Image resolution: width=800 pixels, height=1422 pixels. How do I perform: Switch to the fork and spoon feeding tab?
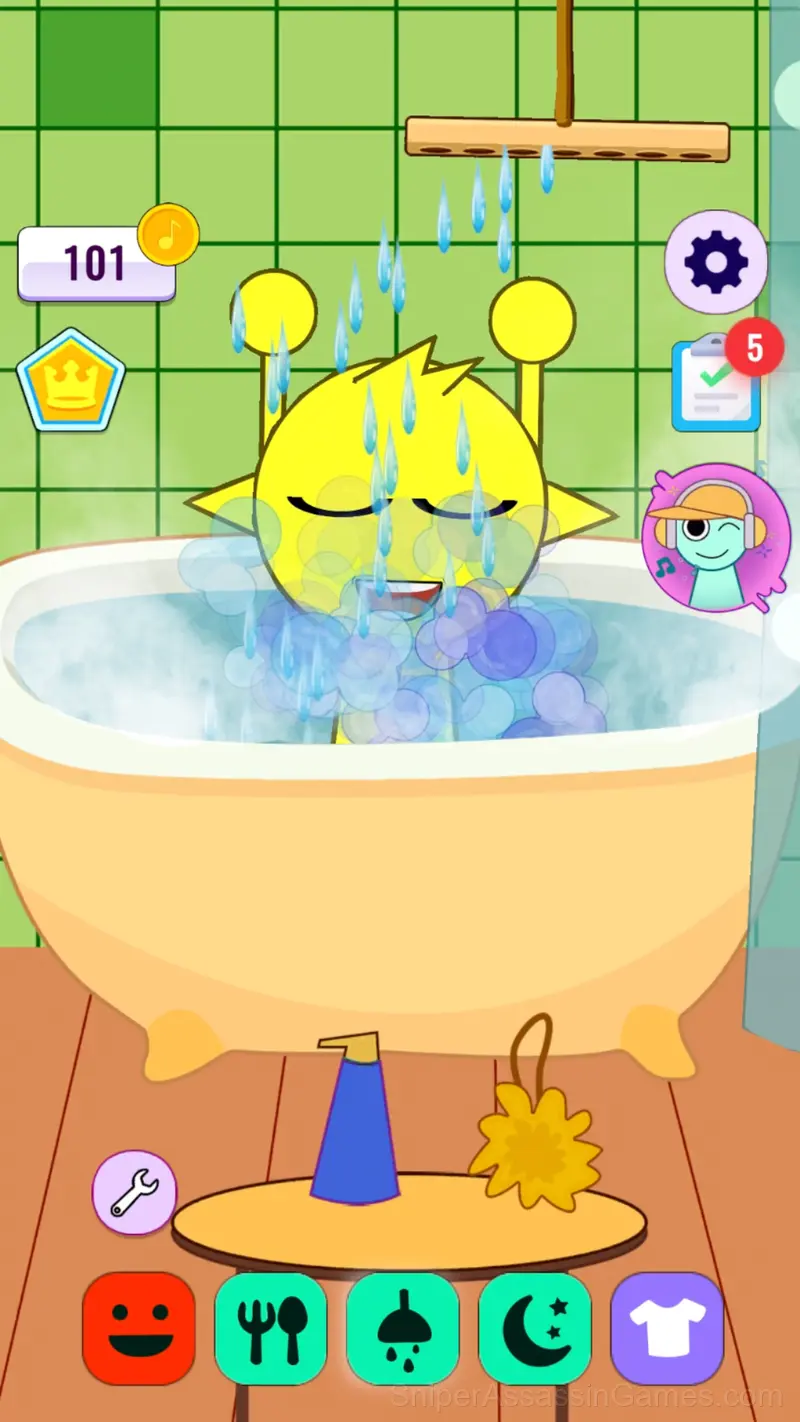point(271,1328)
